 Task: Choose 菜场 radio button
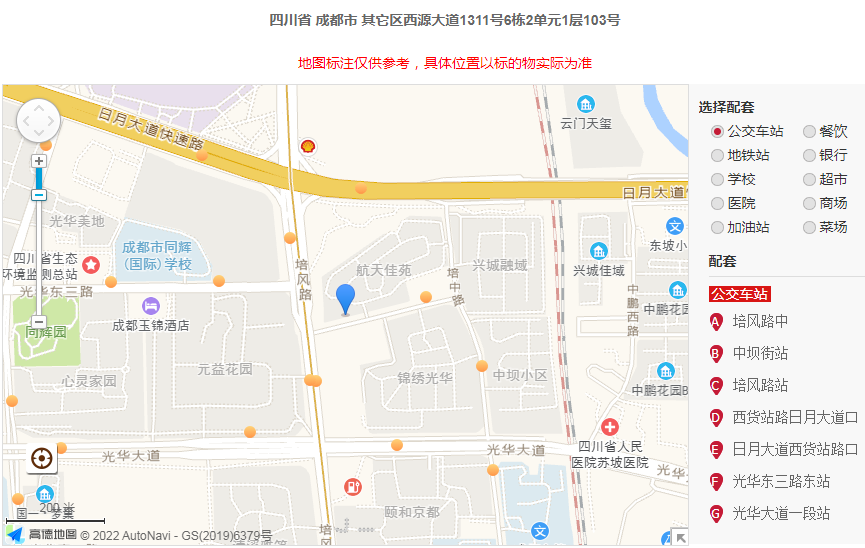click(x=809, y=227)
